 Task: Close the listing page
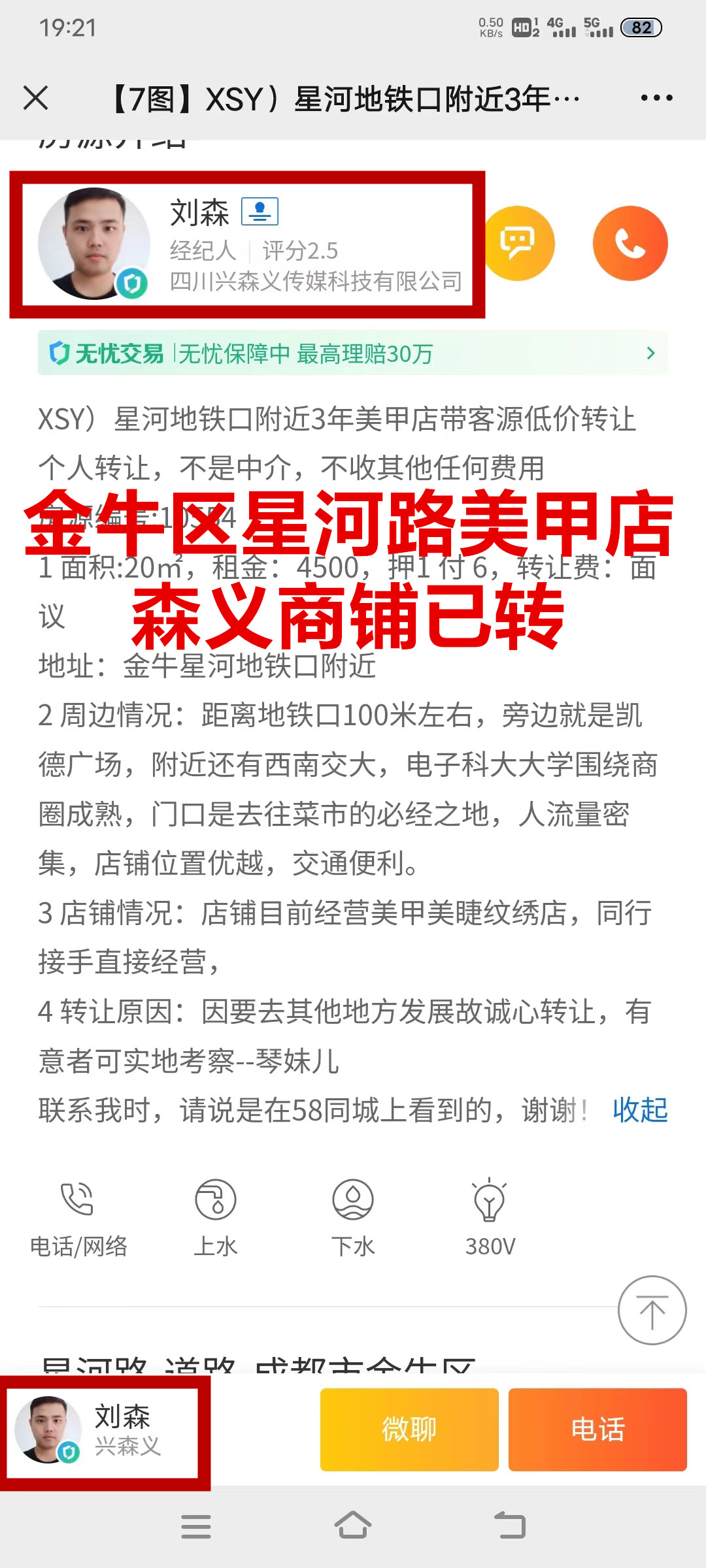pos(35,99)
